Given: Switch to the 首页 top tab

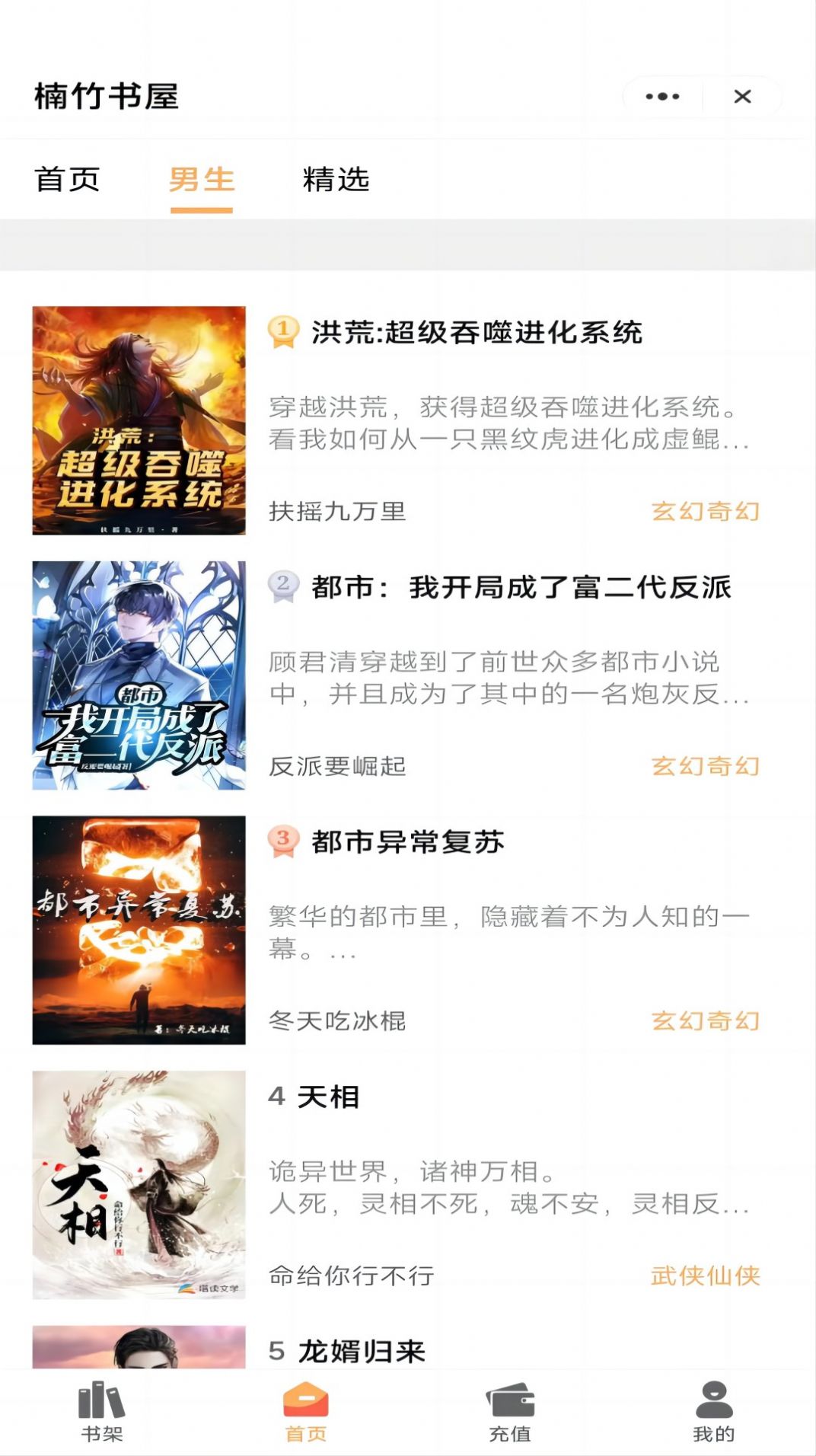Looking at the screenshot, I should (69, 180).
